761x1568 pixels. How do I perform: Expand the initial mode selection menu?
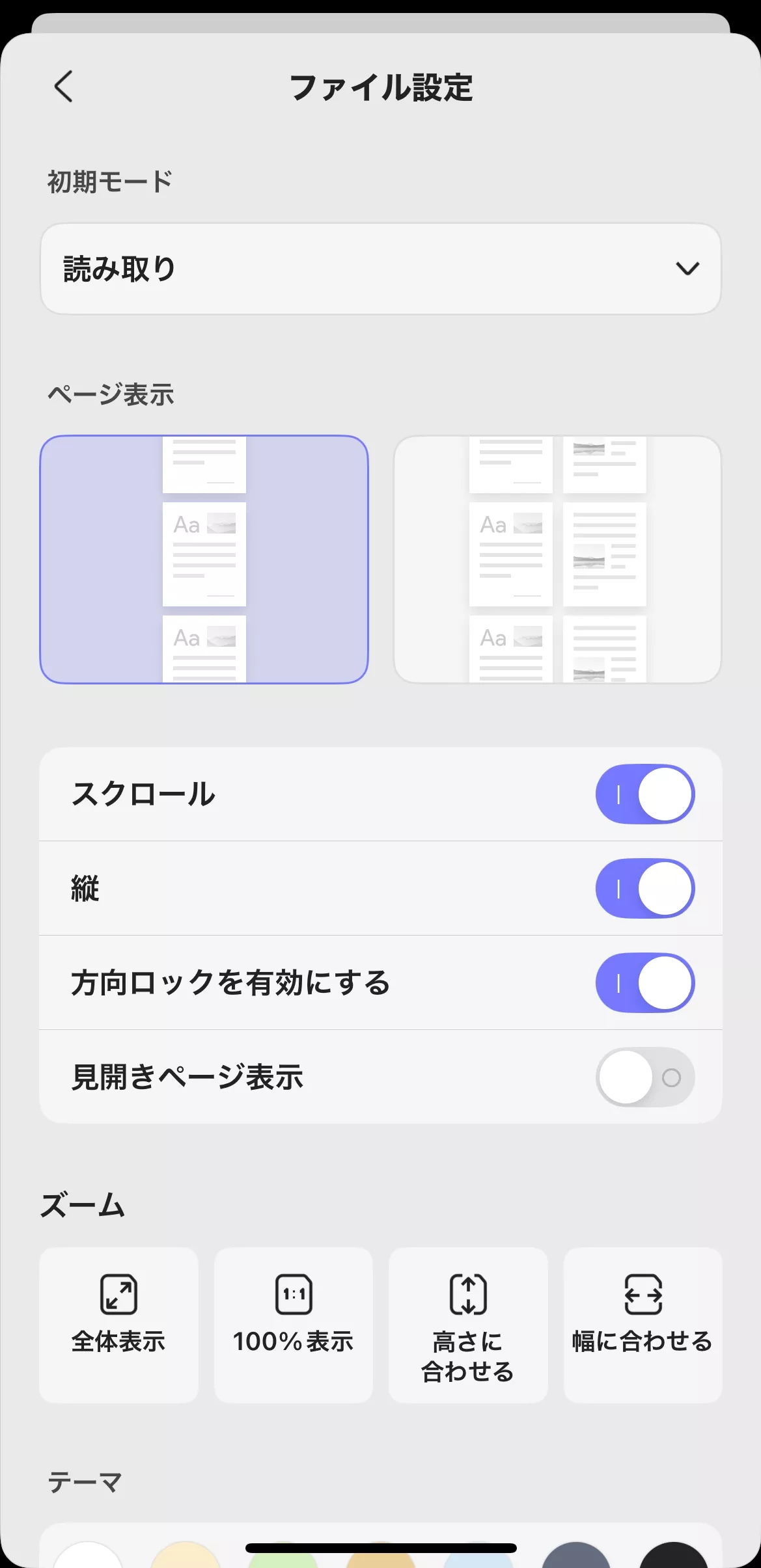point(380,269)
